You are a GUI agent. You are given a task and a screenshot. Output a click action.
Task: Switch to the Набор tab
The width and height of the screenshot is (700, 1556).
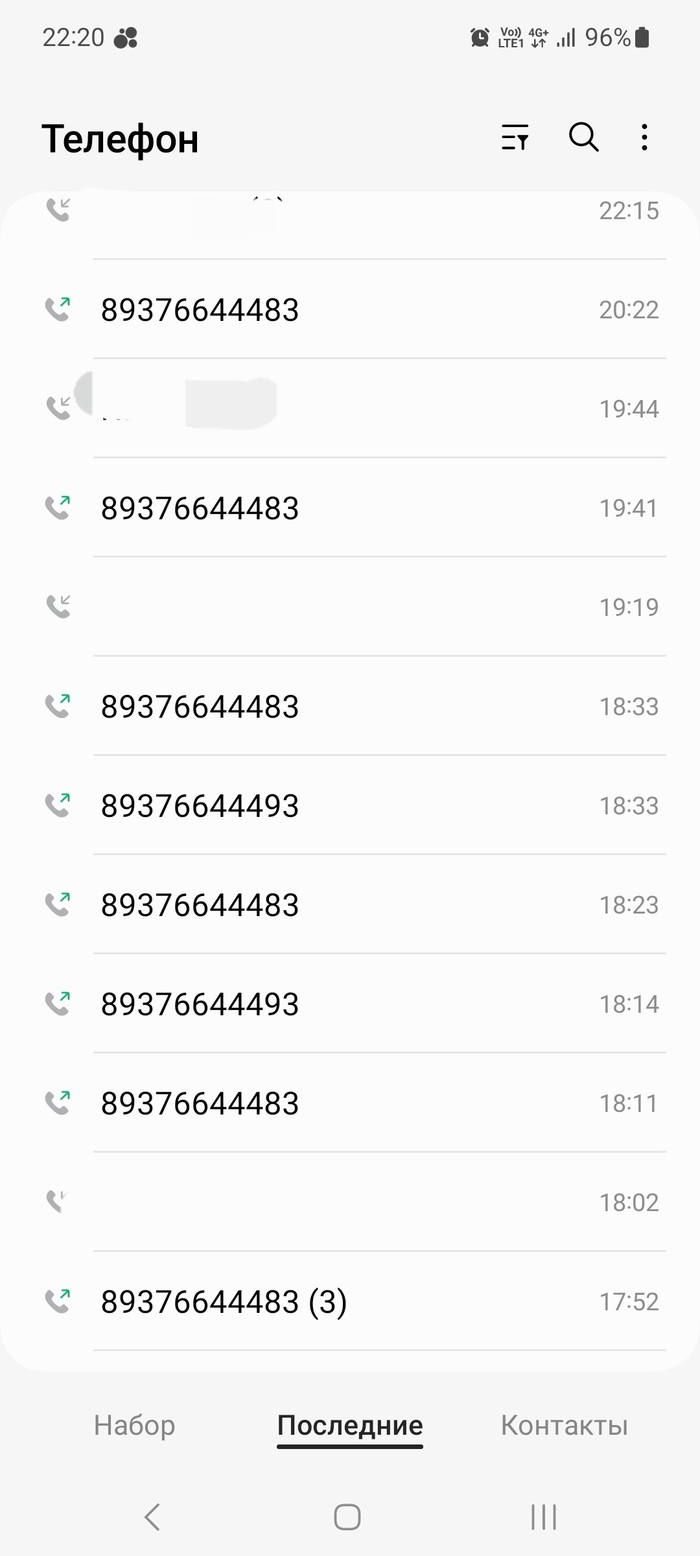tap(134, 1425)
